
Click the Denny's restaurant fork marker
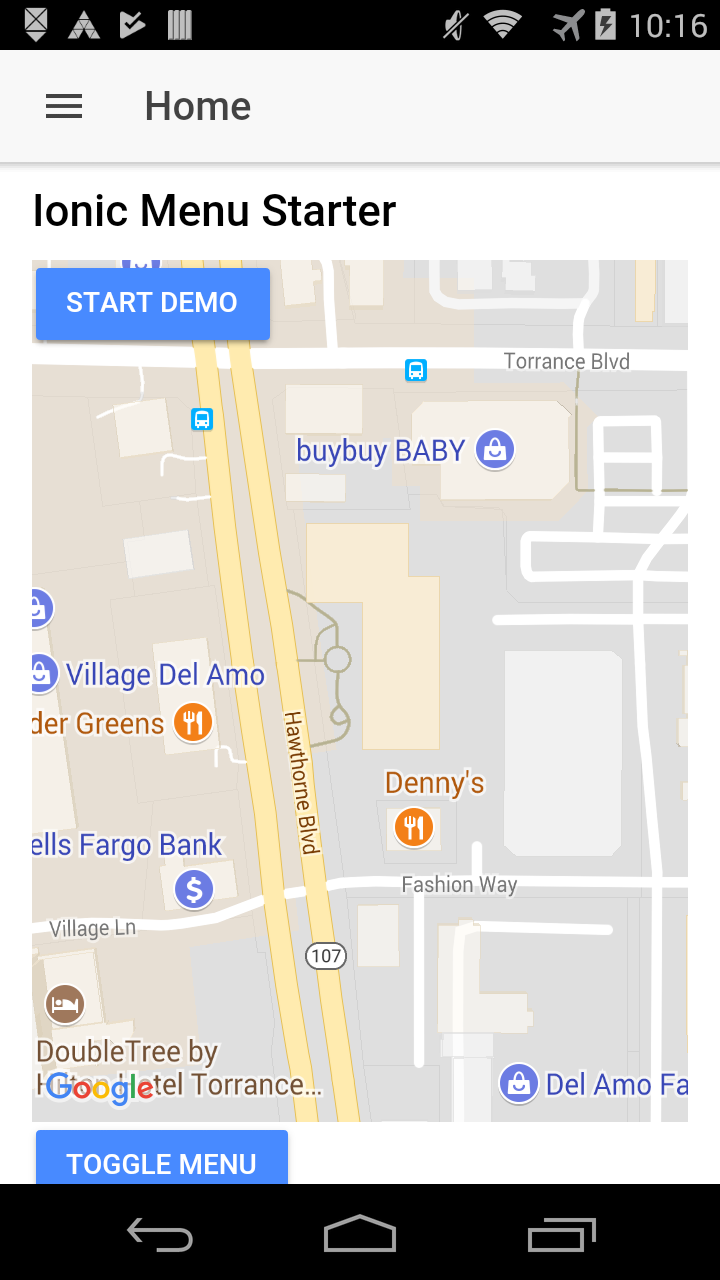(415, 827)
